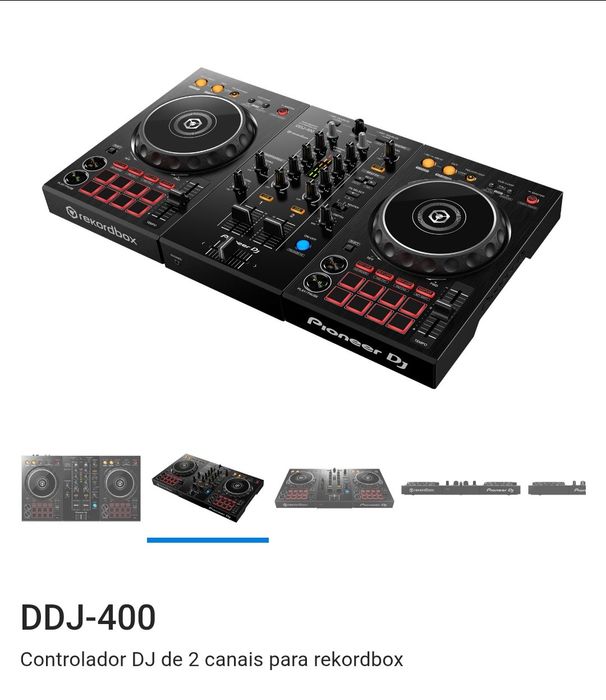606x700 pixels.
Task: Select the front panel side-view thumbnail
Action: coord(460,488)
